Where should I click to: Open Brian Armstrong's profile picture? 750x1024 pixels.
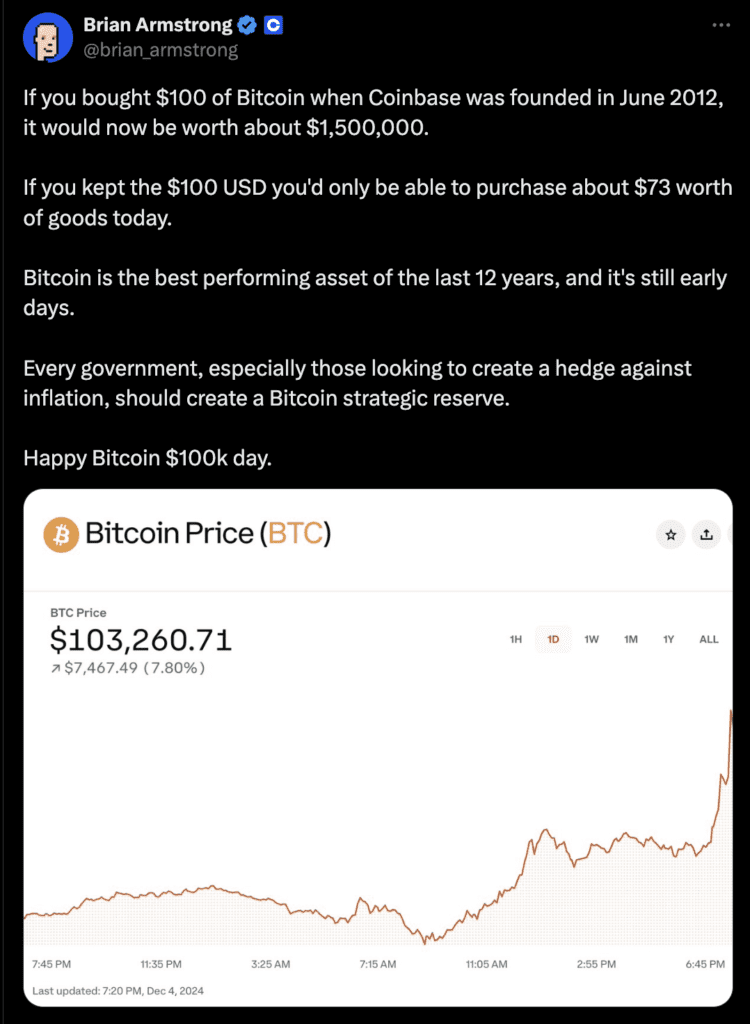(44, 37)
